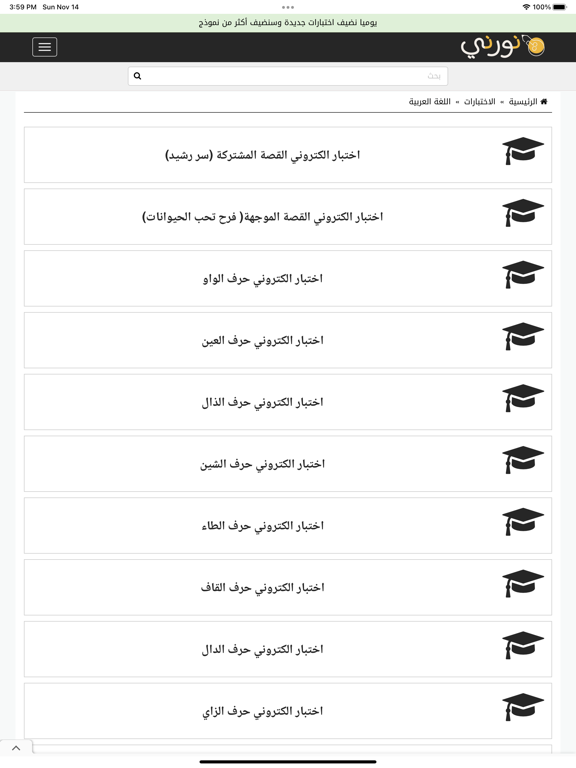Screen dimensions: 576x768
Task: Tap the search field labeled بحث
Action: click(x=288, y=76)
